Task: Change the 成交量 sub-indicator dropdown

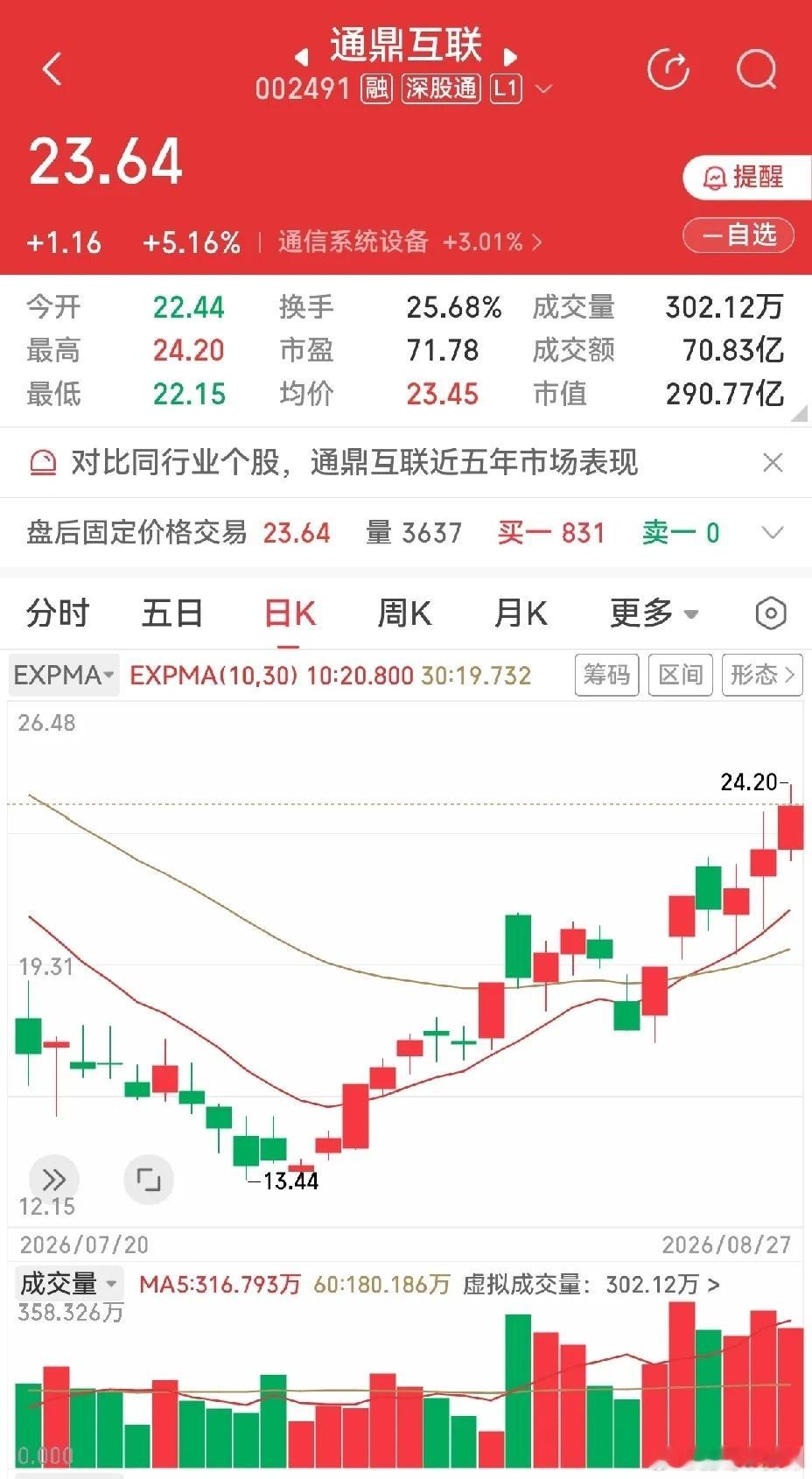Action: 68,1284
